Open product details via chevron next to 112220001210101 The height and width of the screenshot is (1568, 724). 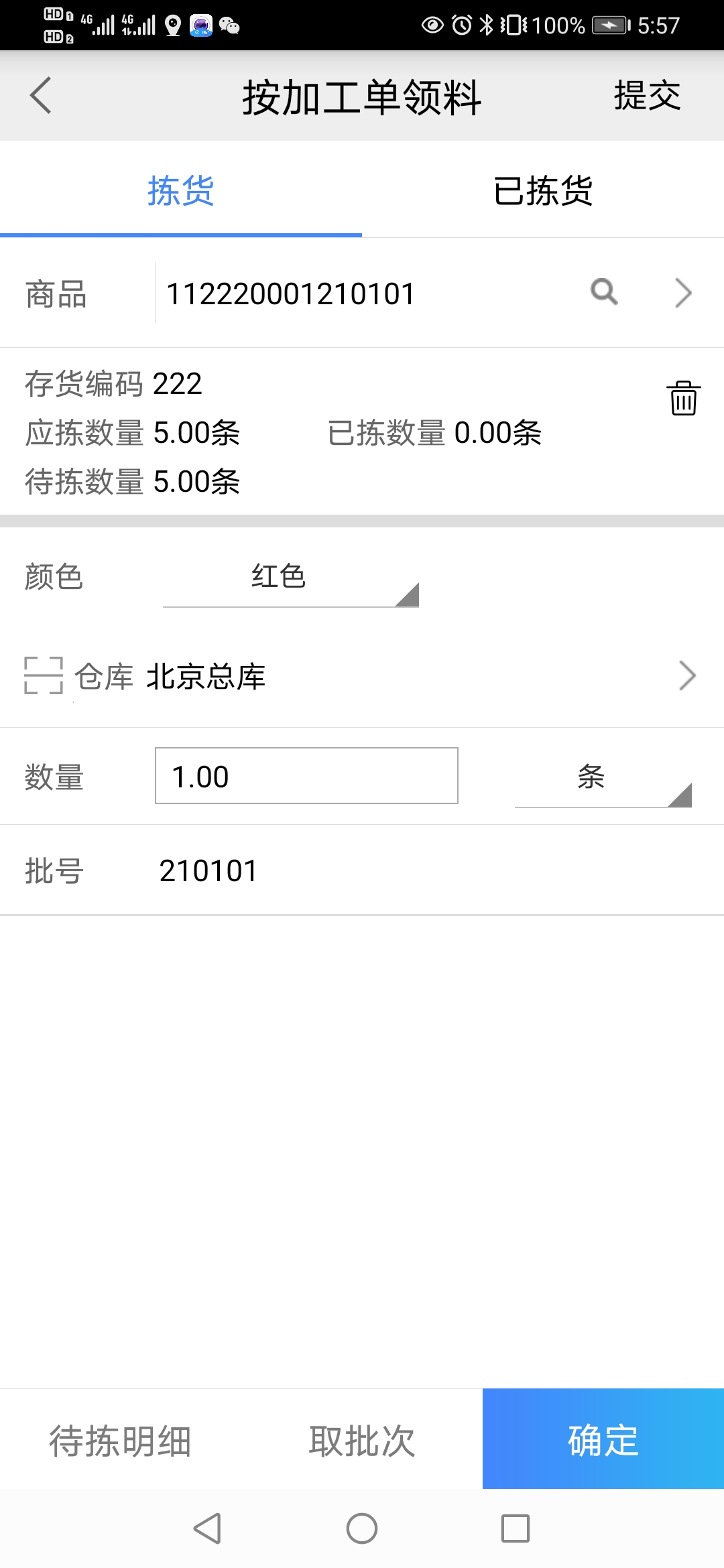click(683, 292)
